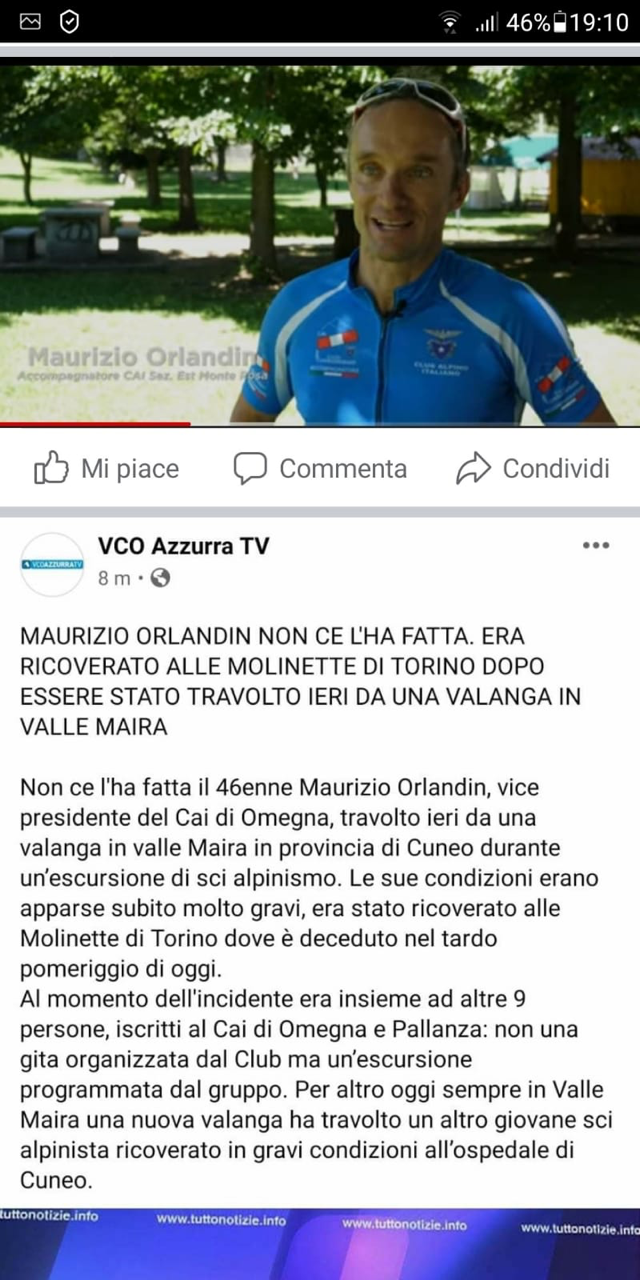Open the three-dot menu on VCO Azzurra TV post
Image resolution: width=640 pixels, height=1280 pixels.
pyautogui.click(x=595, y=545)
